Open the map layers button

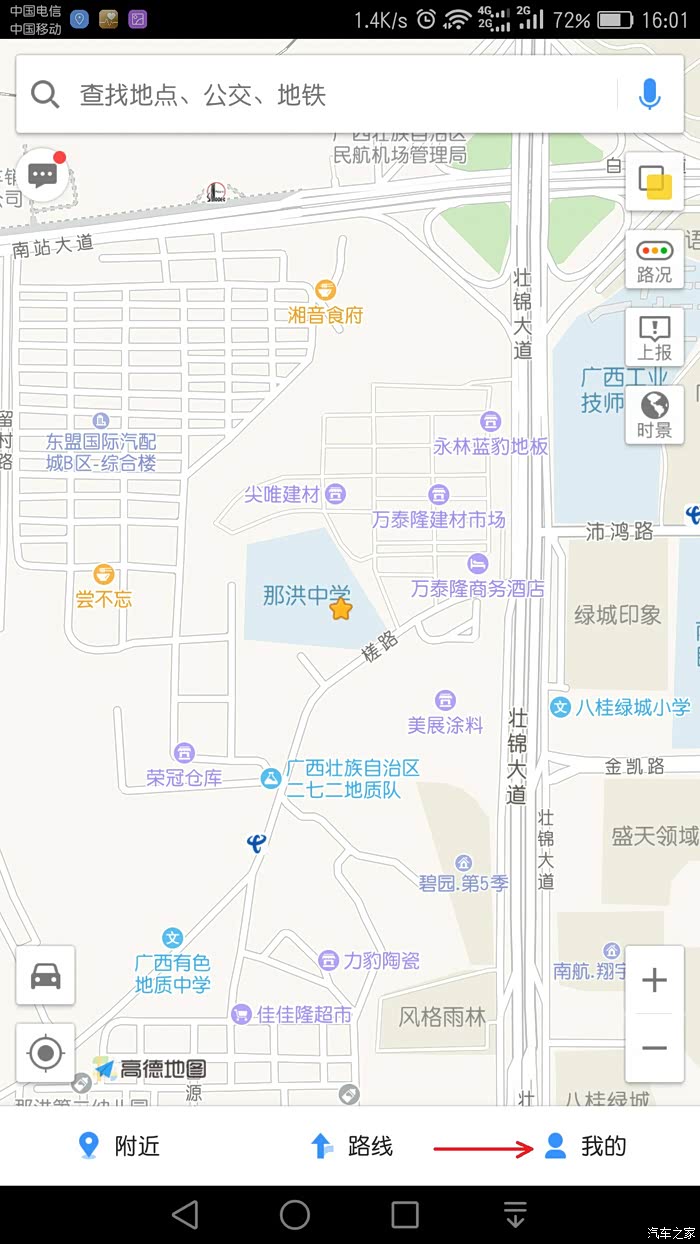(x=655, y=181)
